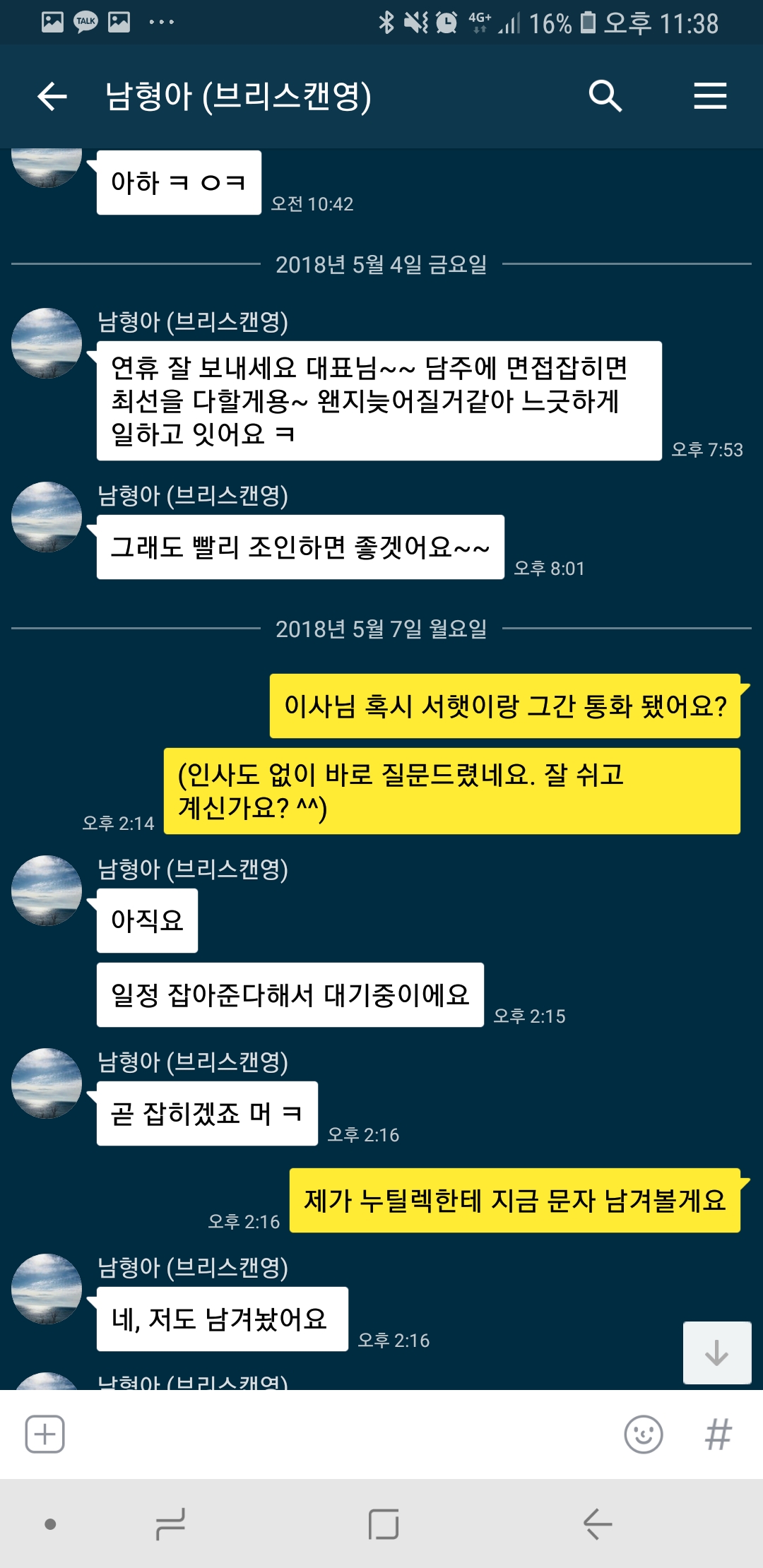Image resolution: width=763 pixels, height=1568 pixels.
Task: Open the chat room side menu
Action: [710, 96]
